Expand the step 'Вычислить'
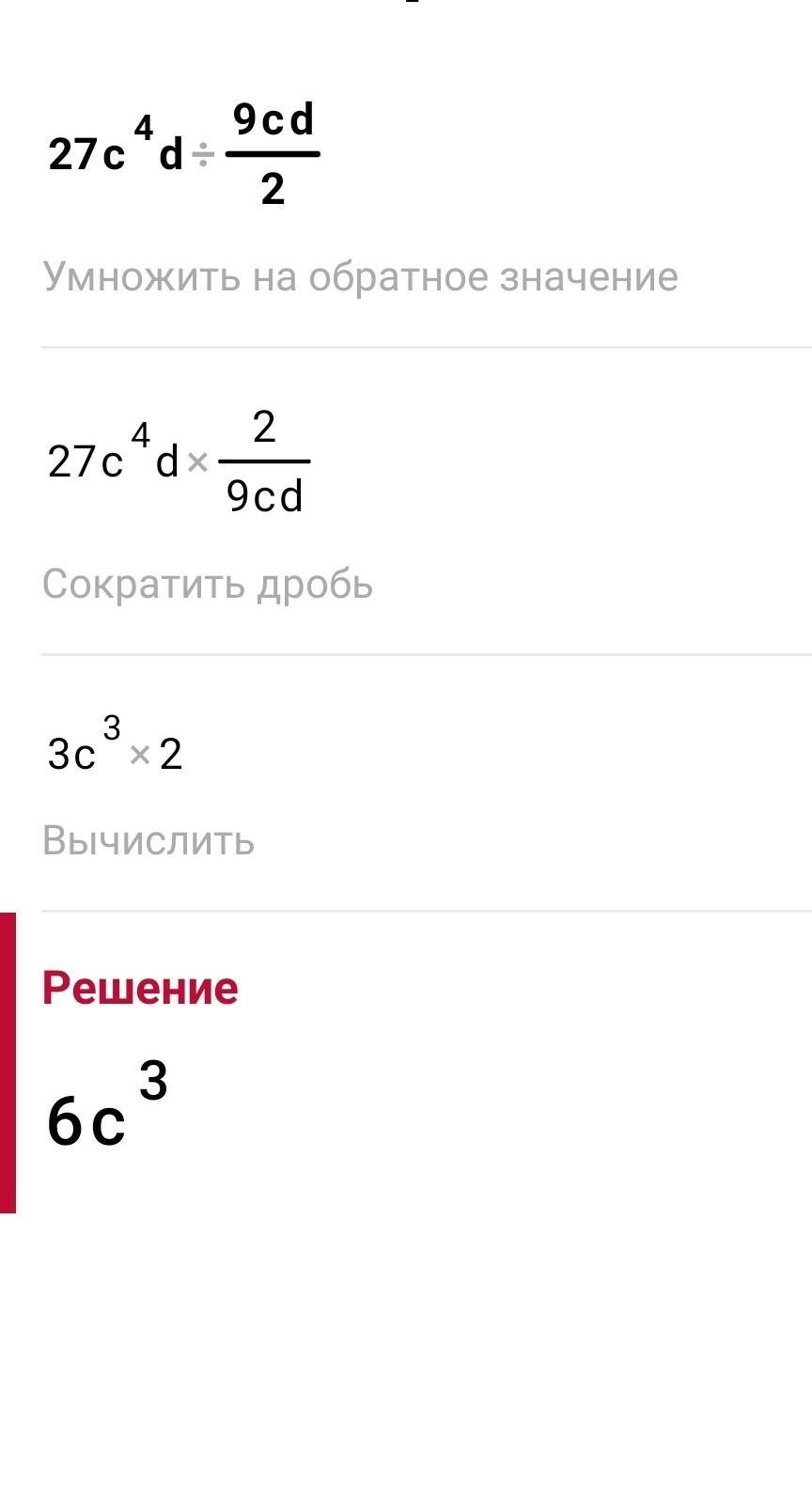Viewport: 812px width, 1485px height. (148, 840)
